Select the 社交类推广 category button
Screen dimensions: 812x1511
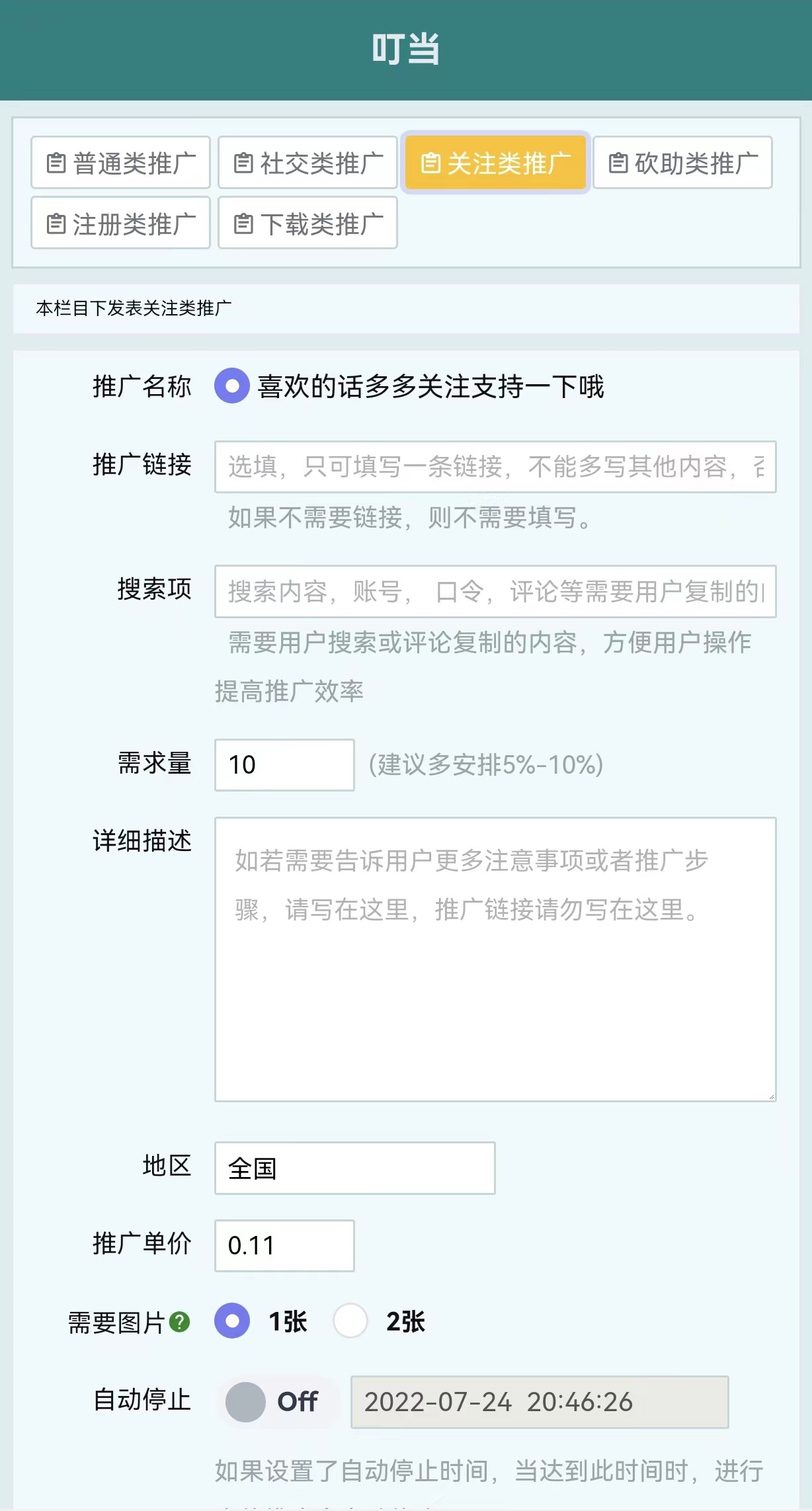point(307,163)
